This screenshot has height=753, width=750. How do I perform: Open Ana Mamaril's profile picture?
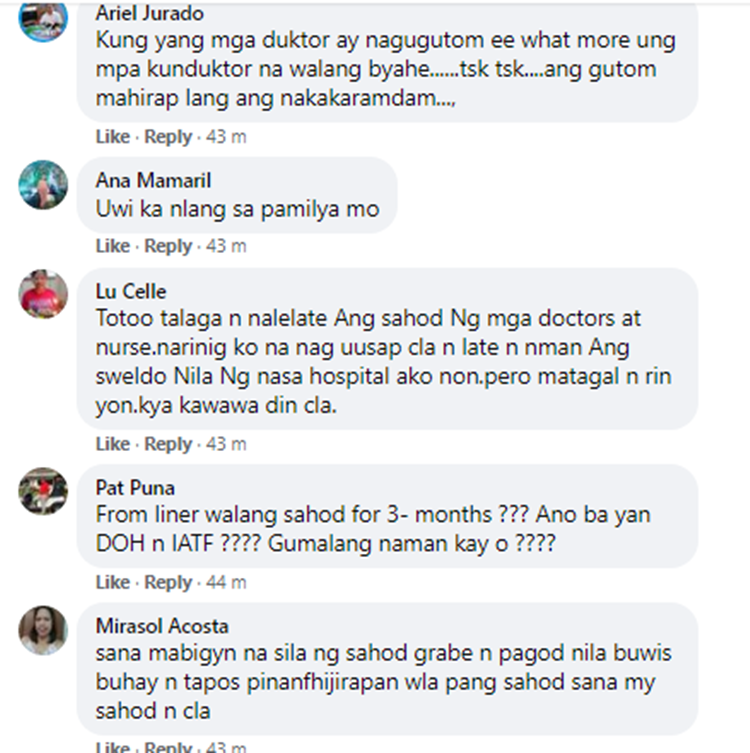point(43,185)
